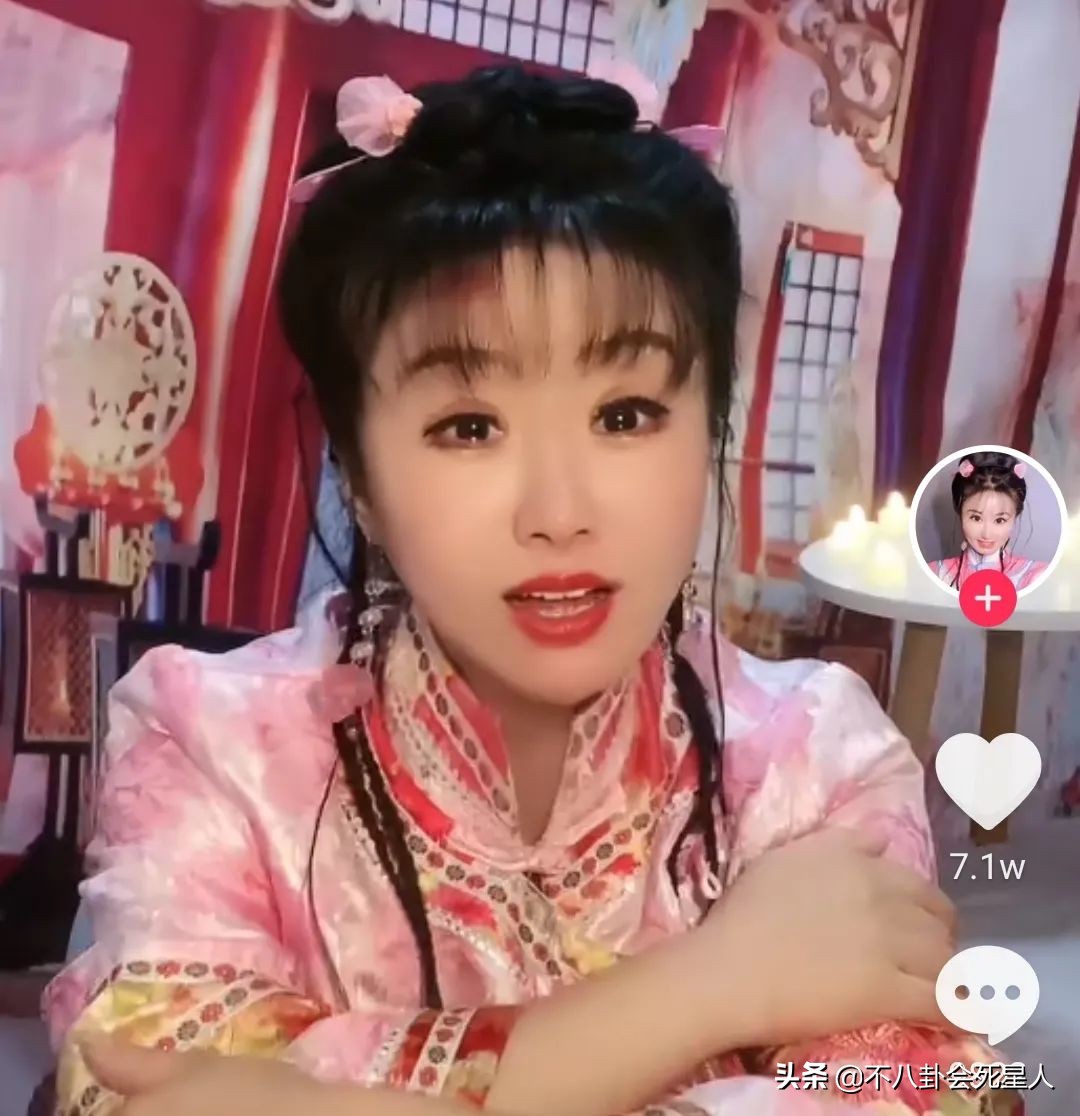1080x1116 pixels.
Task: Open the creator's profile avatar
Action: pyautogui.click(x=988, y=518)
